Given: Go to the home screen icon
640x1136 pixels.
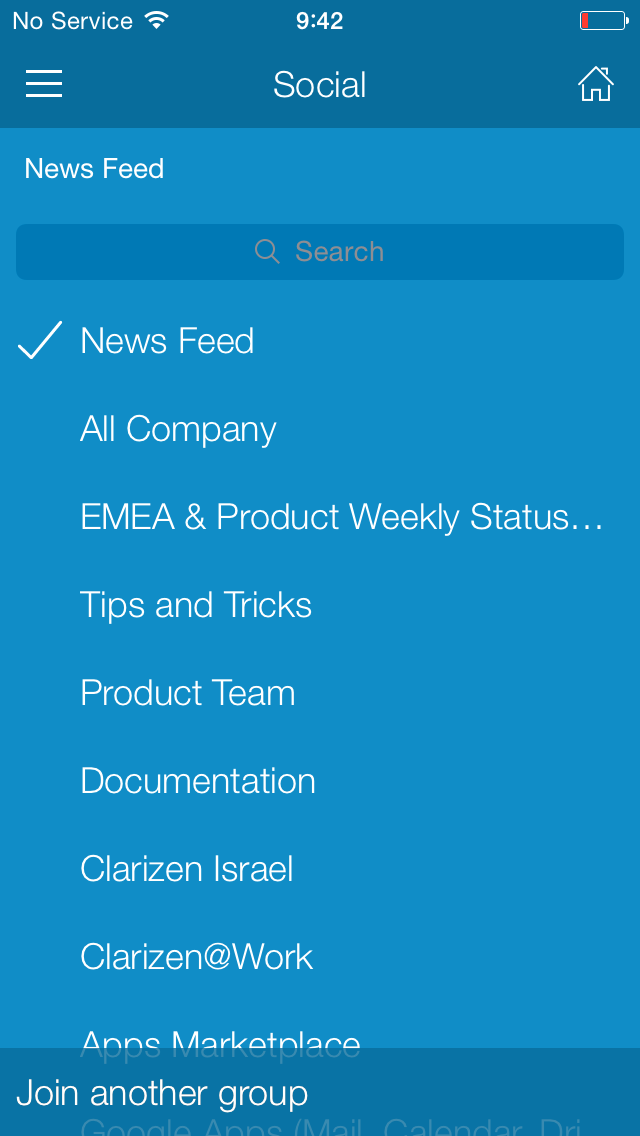Looking at the screenshot, I should 596,84.
